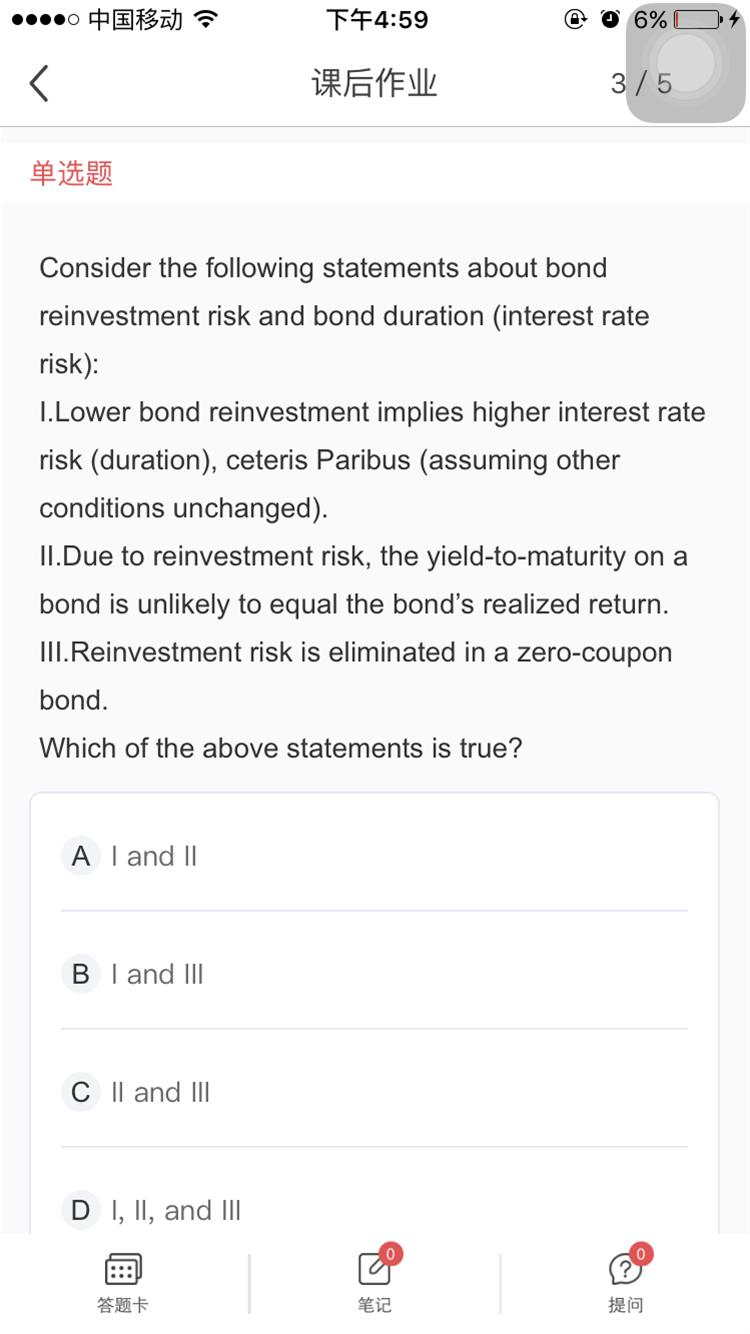Select answer A: I and II
The height and width of the screenshot is (1334, 750).
[374, 856]
